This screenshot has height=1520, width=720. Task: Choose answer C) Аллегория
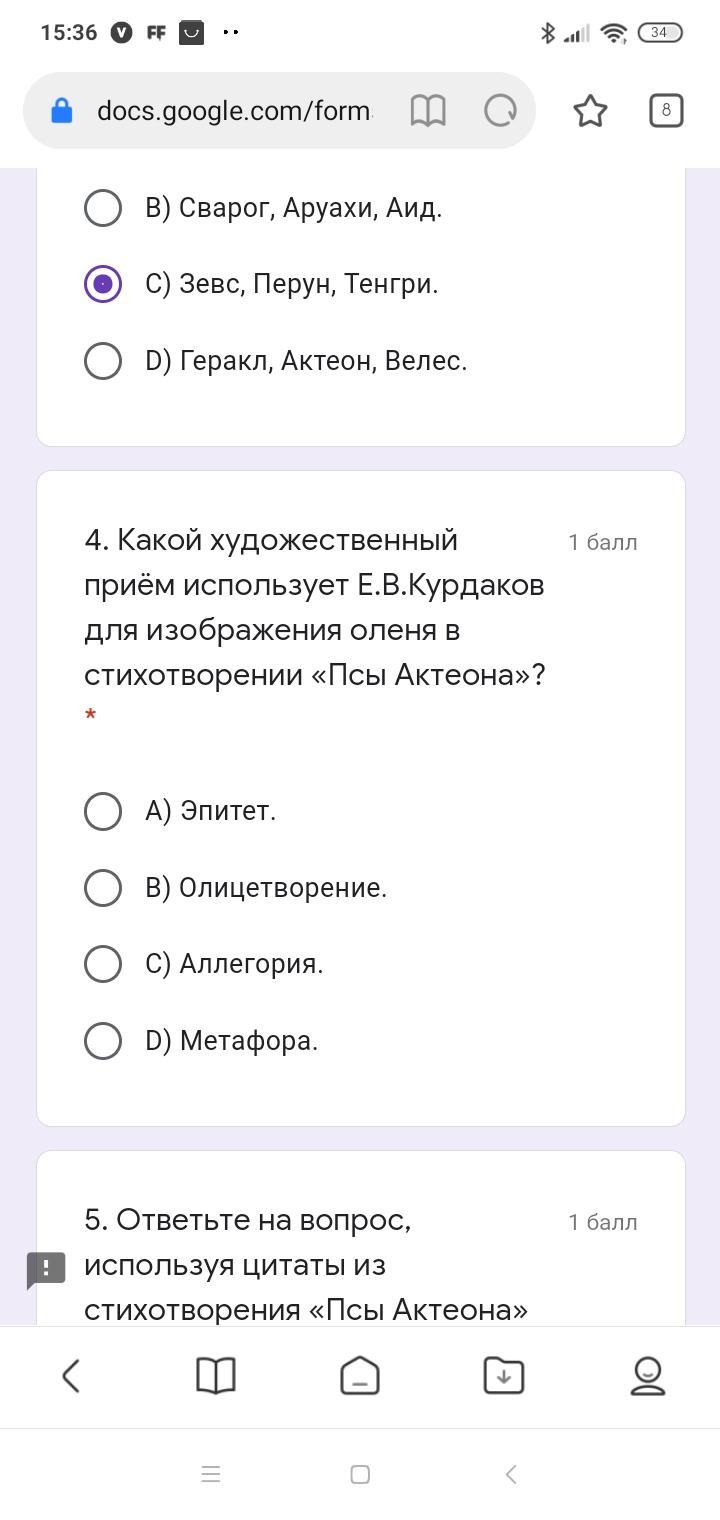[103, 964]
